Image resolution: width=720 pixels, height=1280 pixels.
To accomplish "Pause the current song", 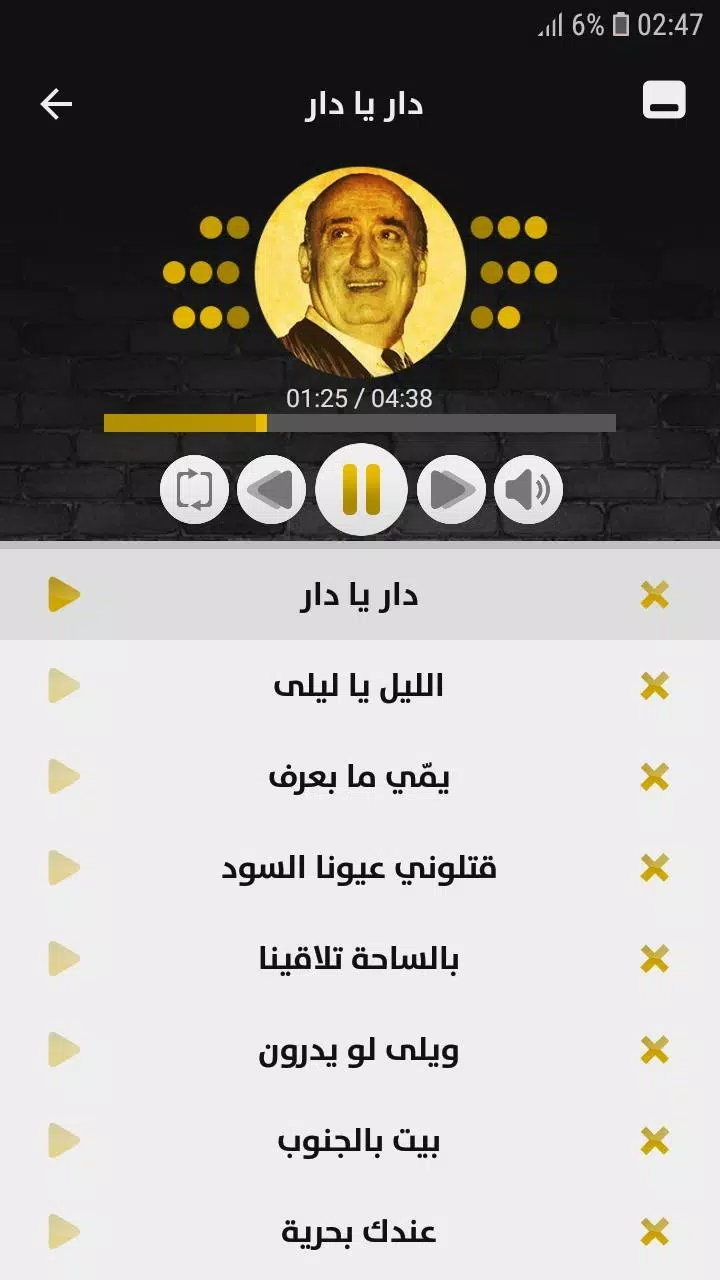I will pyautogui.click(x=361, y=490).
